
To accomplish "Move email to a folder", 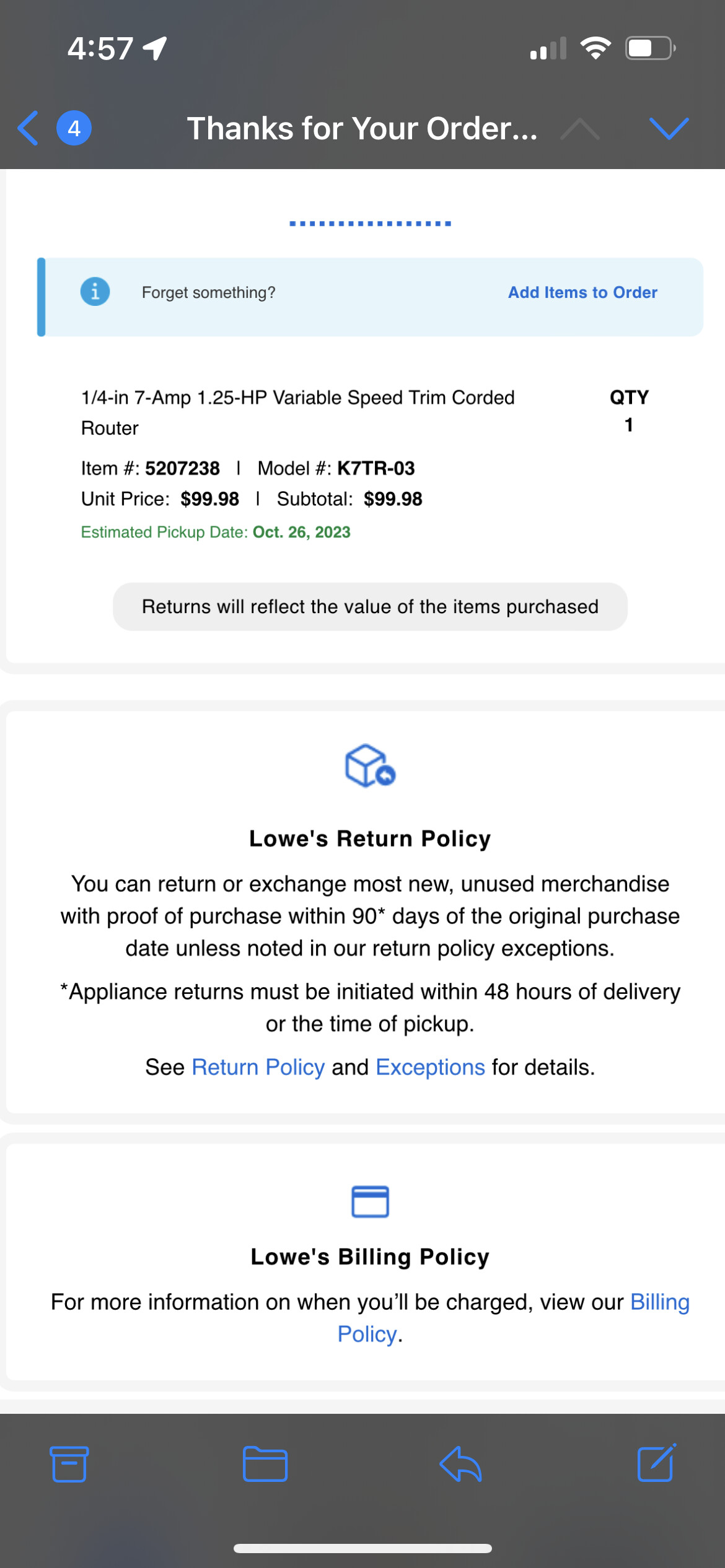I will pyautogui.click(x=265, y=1464).
